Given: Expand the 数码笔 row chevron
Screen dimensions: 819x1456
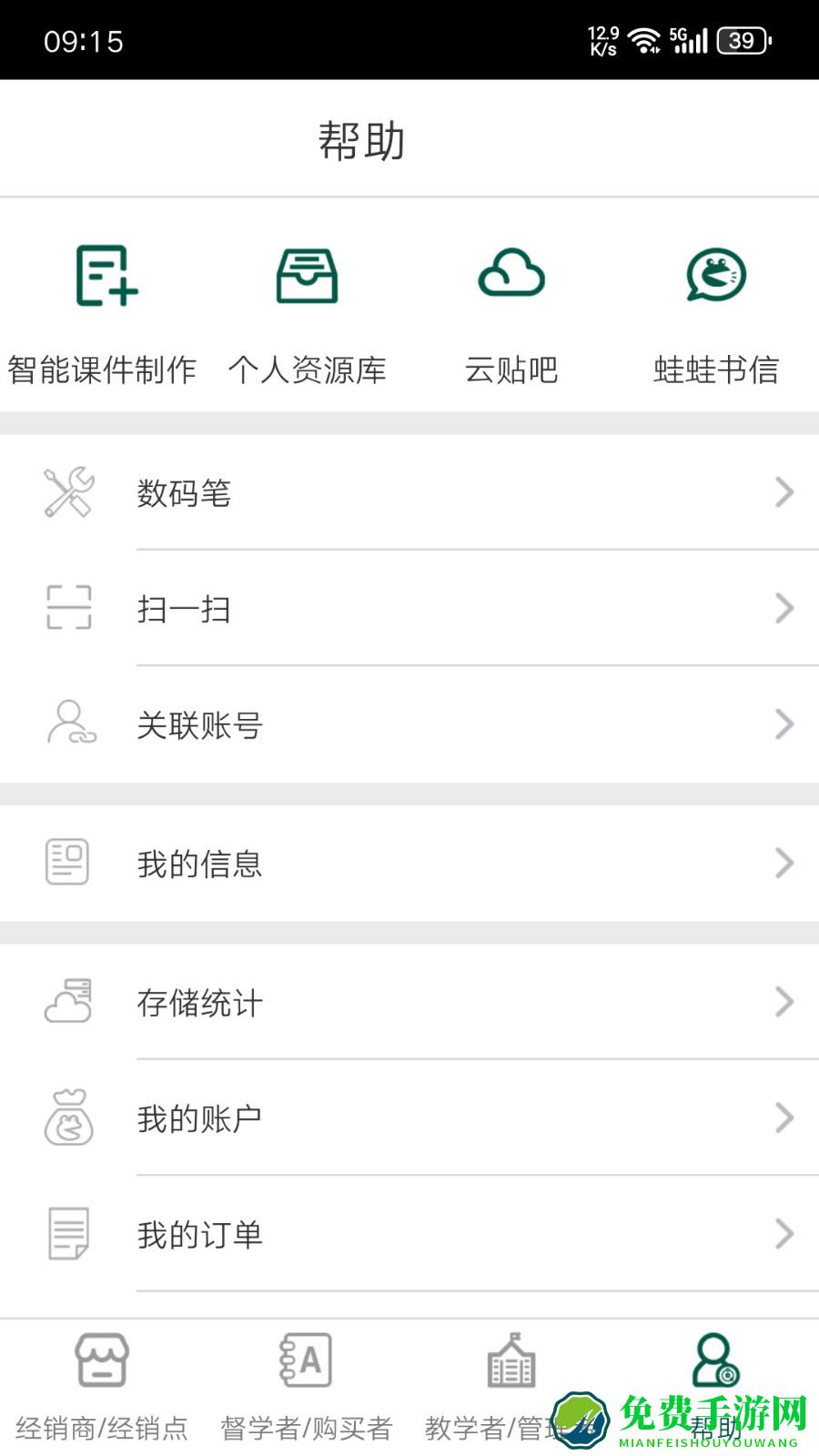Looking at the screenshot, I should tap(786, 492).
